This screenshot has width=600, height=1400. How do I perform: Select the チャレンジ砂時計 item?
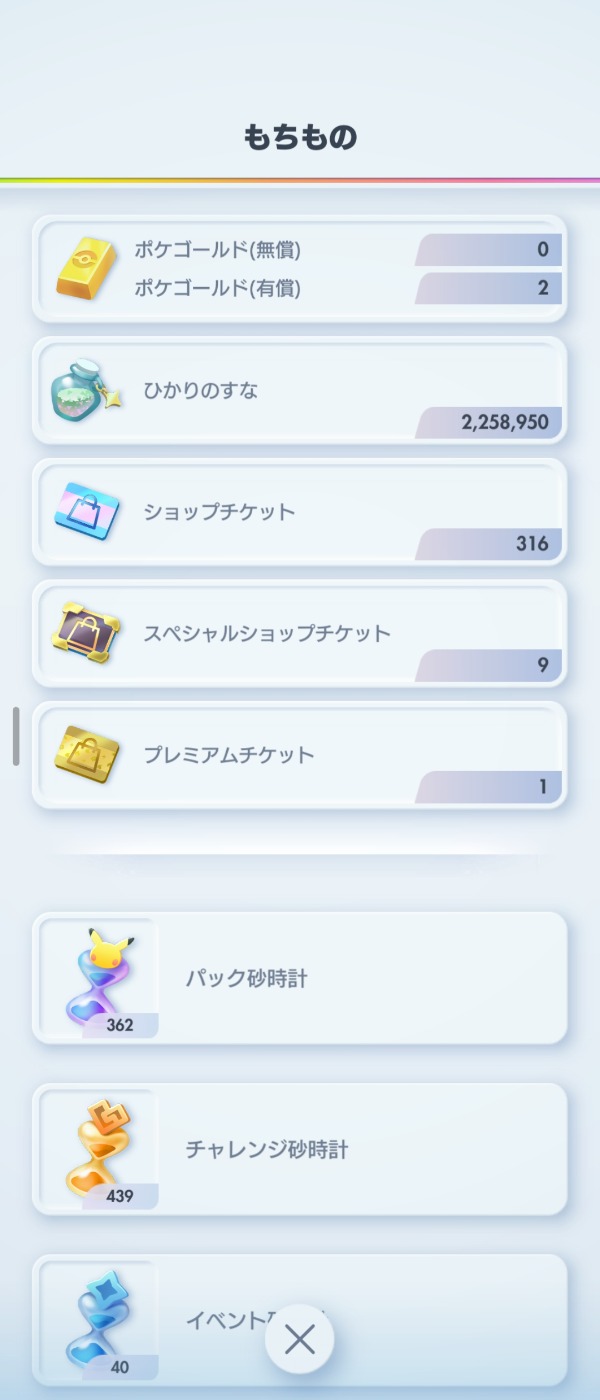pos(300,1149)
